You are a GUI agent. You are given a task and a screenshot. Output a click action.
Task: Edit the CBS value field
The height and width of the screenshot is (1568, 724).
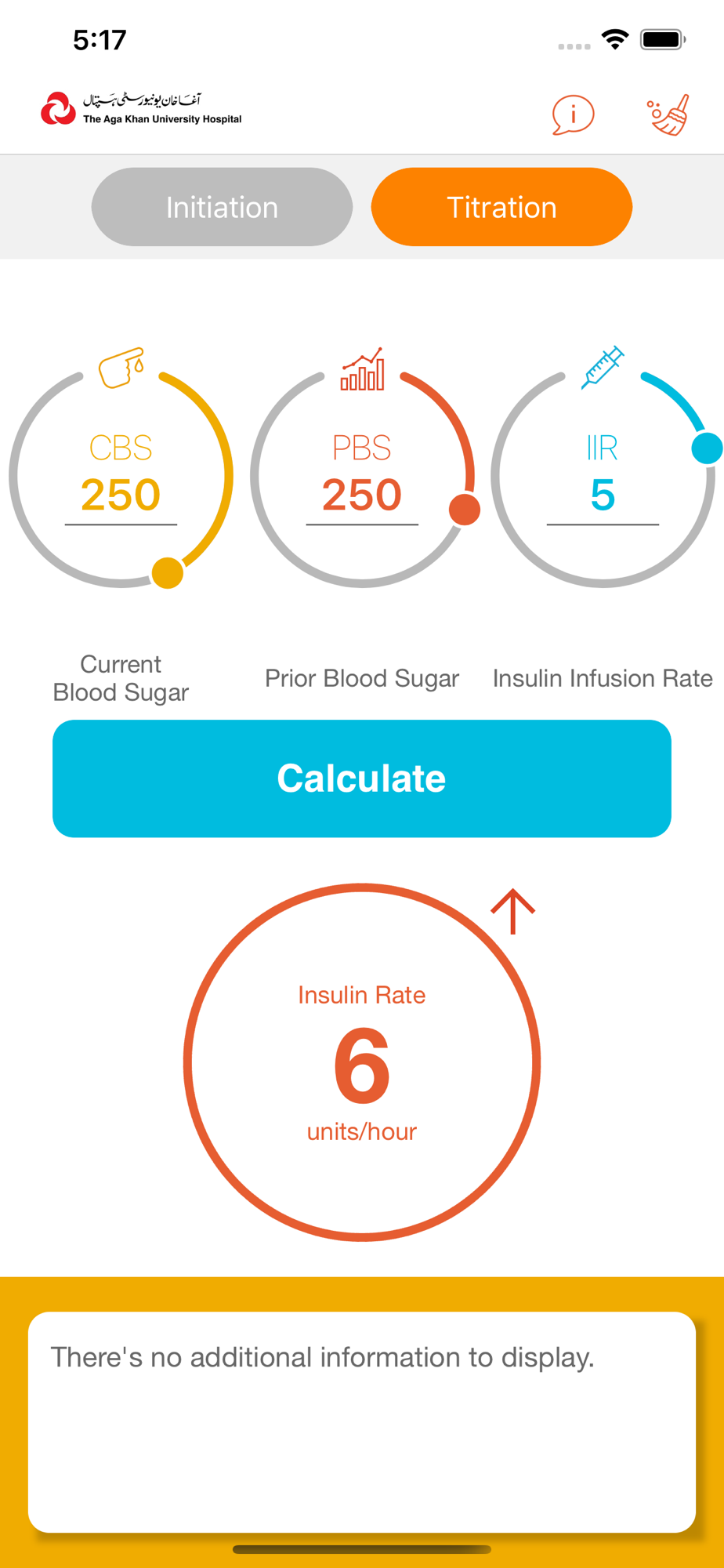point(121,495)
